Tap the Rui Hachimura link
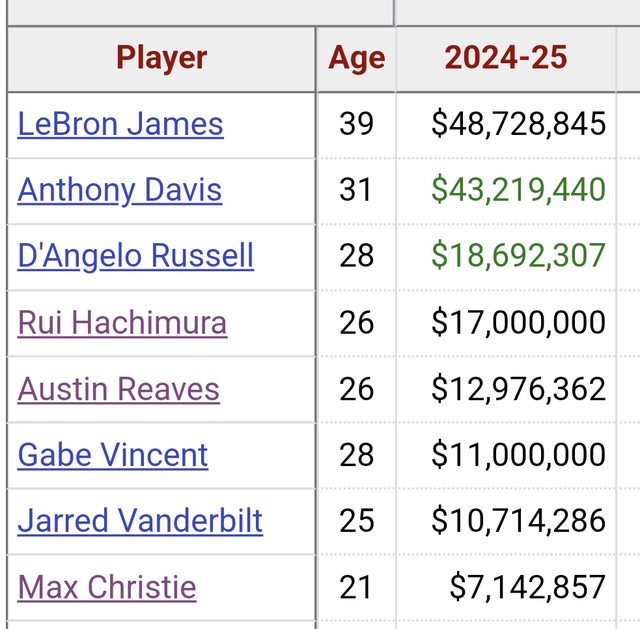 [x=122, y=322]
